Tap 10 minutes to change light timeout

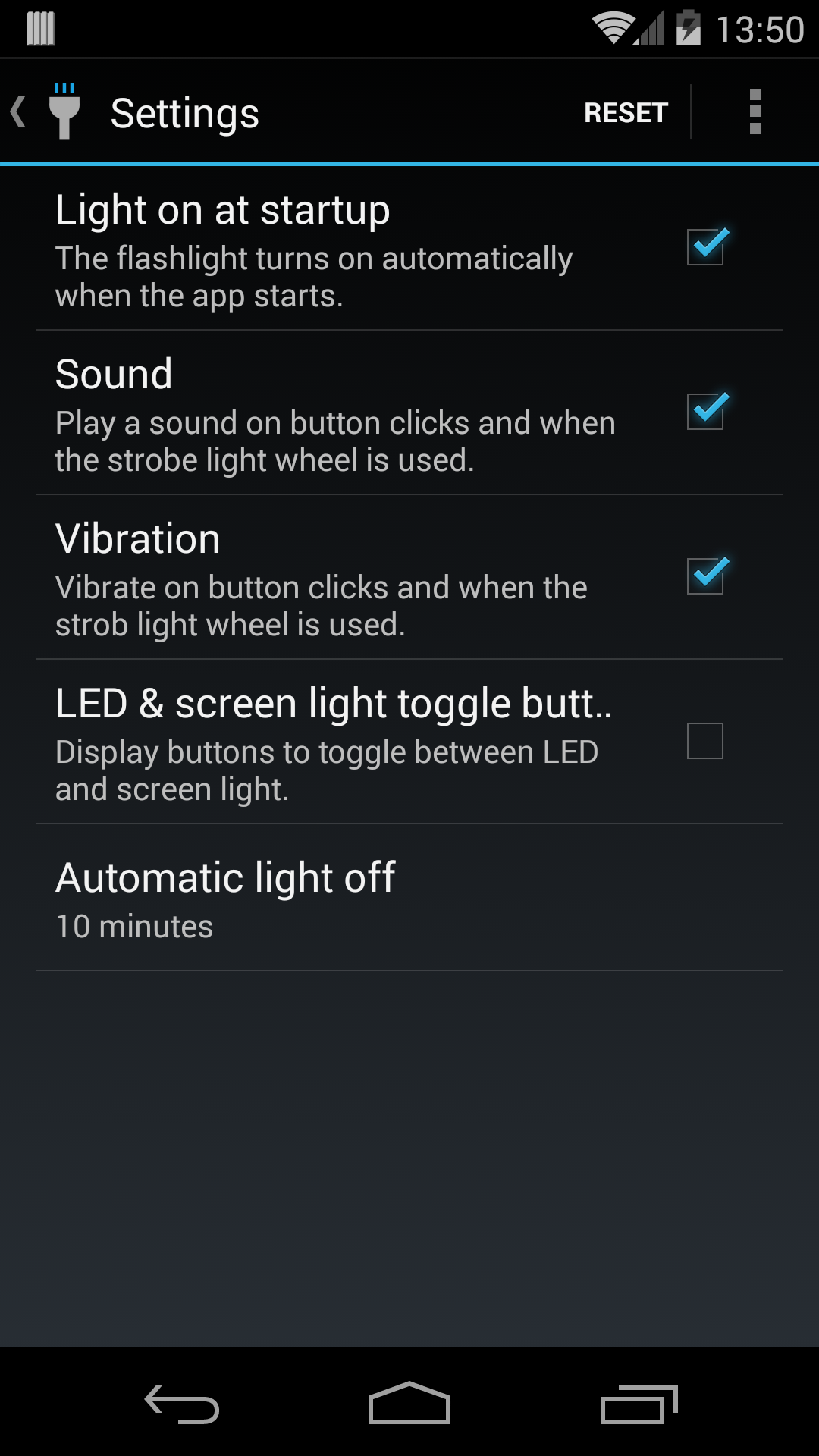coord(134,925)
